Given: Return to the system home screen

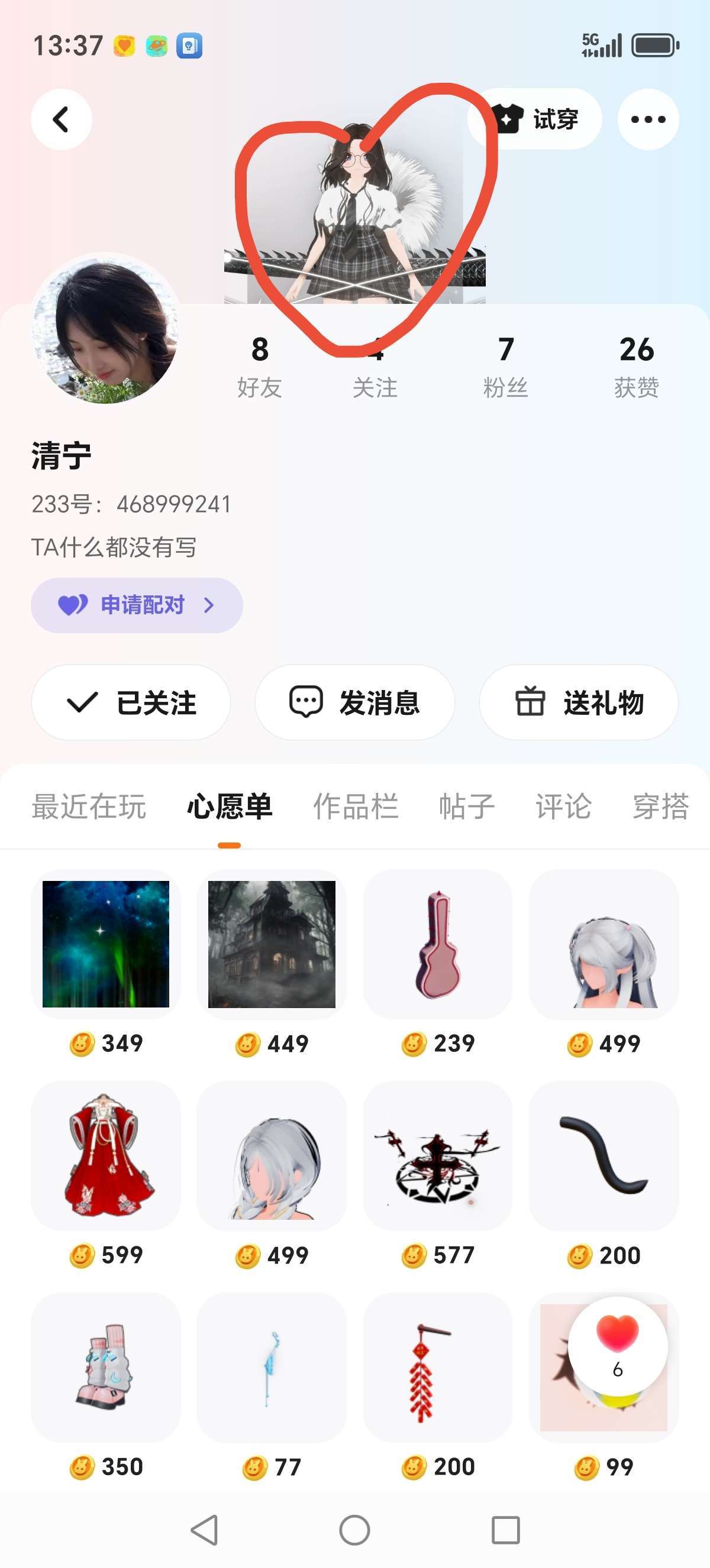Looking at the screenshot, I should pos(354,1530).
